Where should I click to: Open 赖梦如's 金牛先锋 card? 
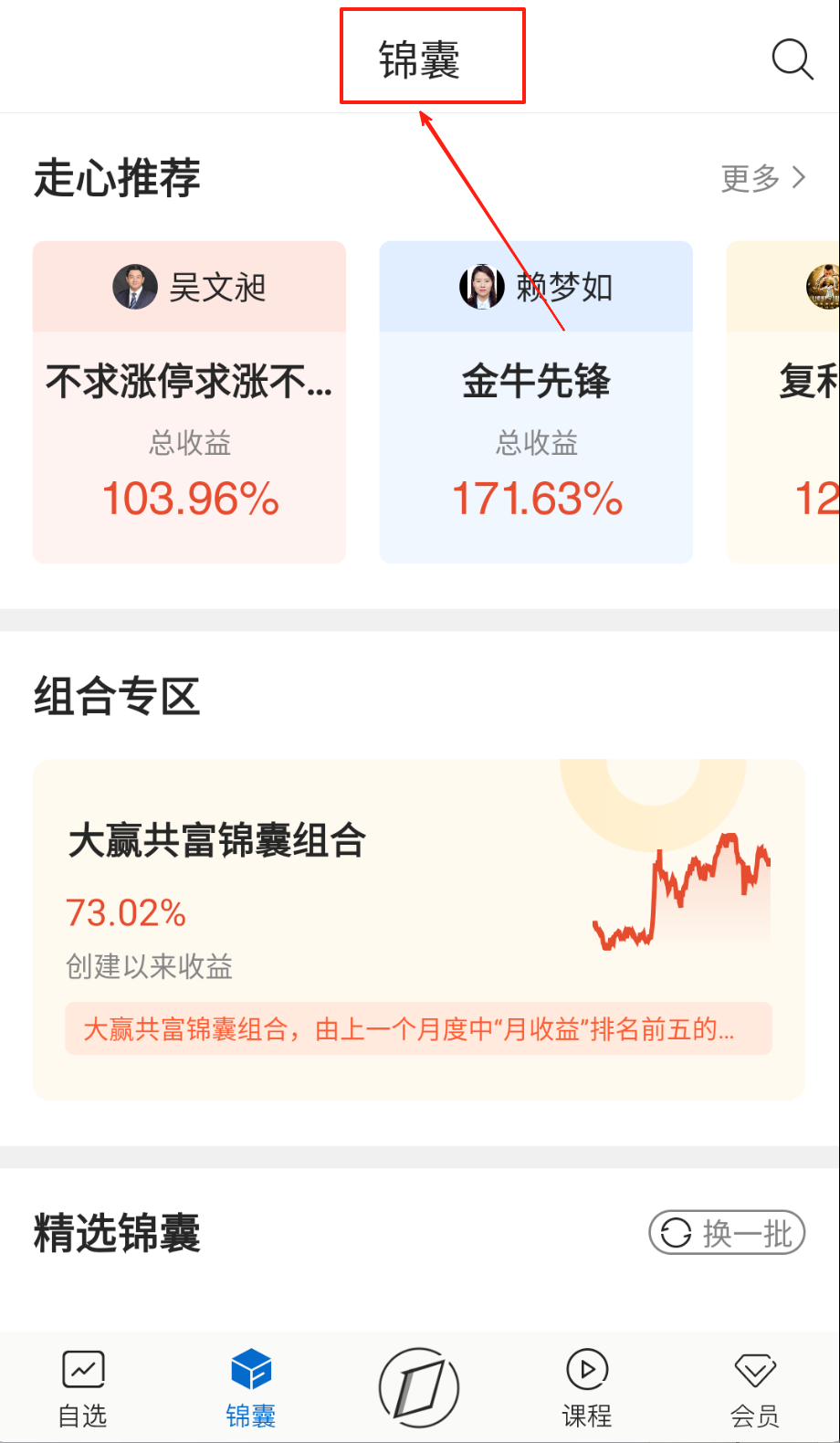coord(536,402)
